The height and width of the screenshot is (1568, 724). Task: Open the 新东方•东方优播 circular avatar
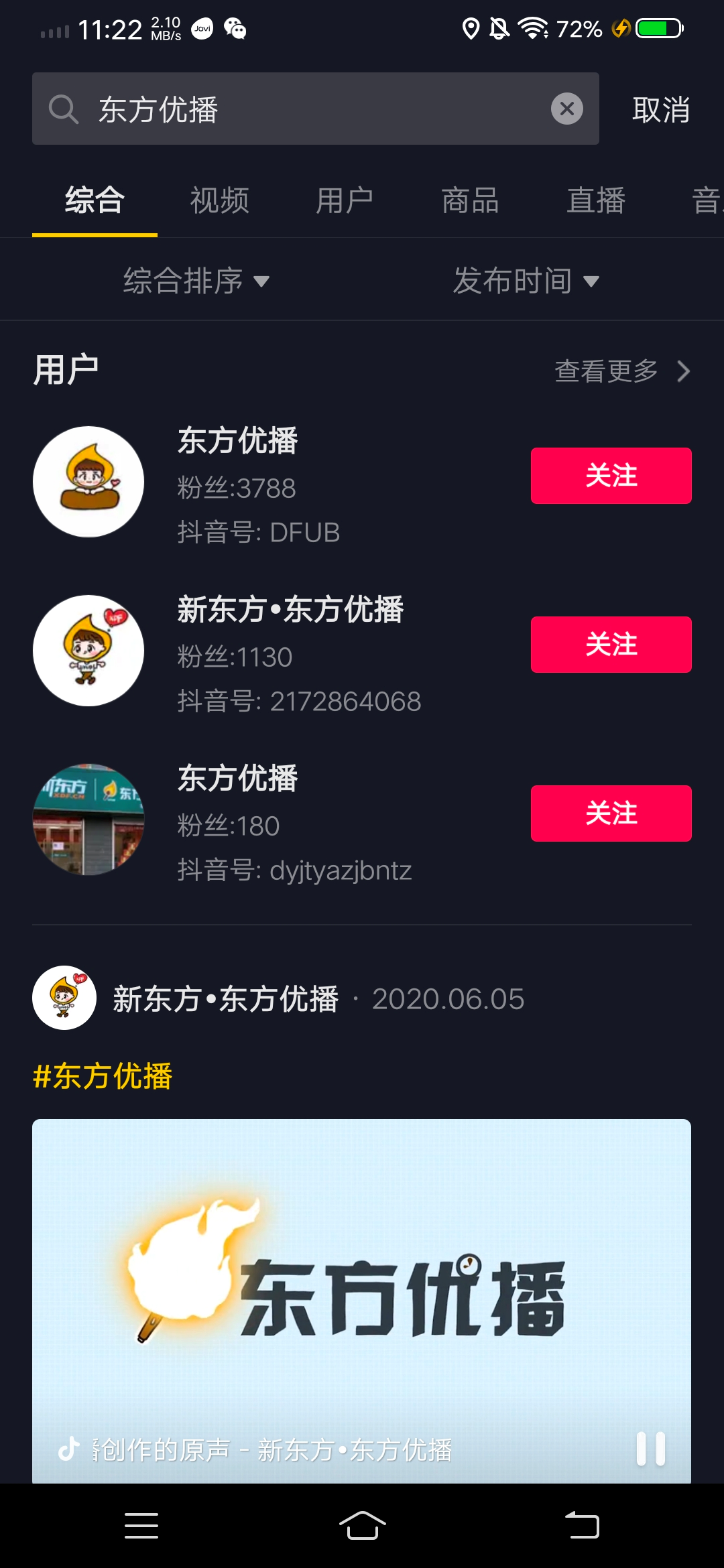click(88, 651)
